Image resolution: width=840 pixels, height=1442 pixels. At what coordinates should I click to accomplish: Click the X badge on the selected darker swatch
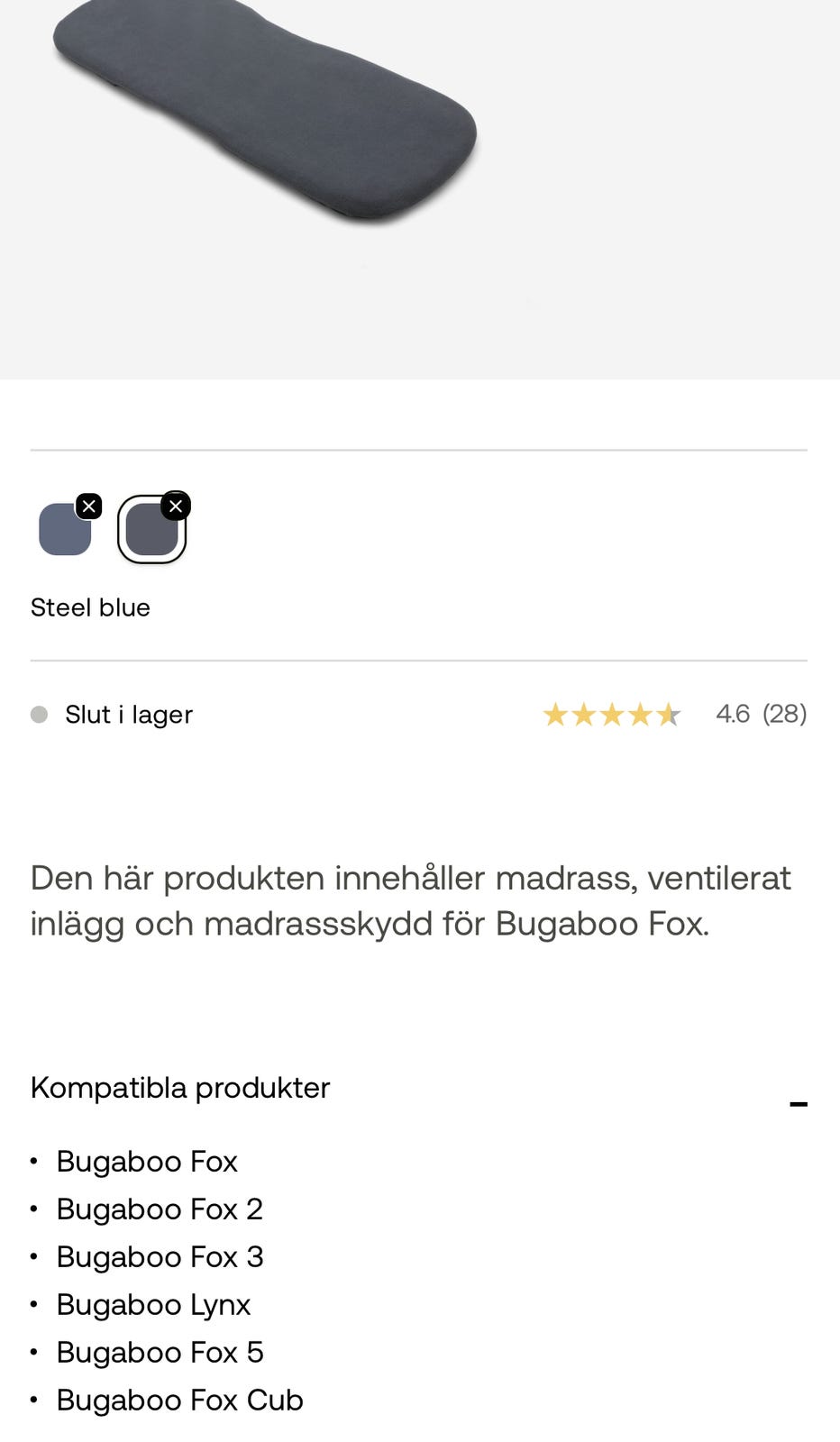[x=176, y=505]
